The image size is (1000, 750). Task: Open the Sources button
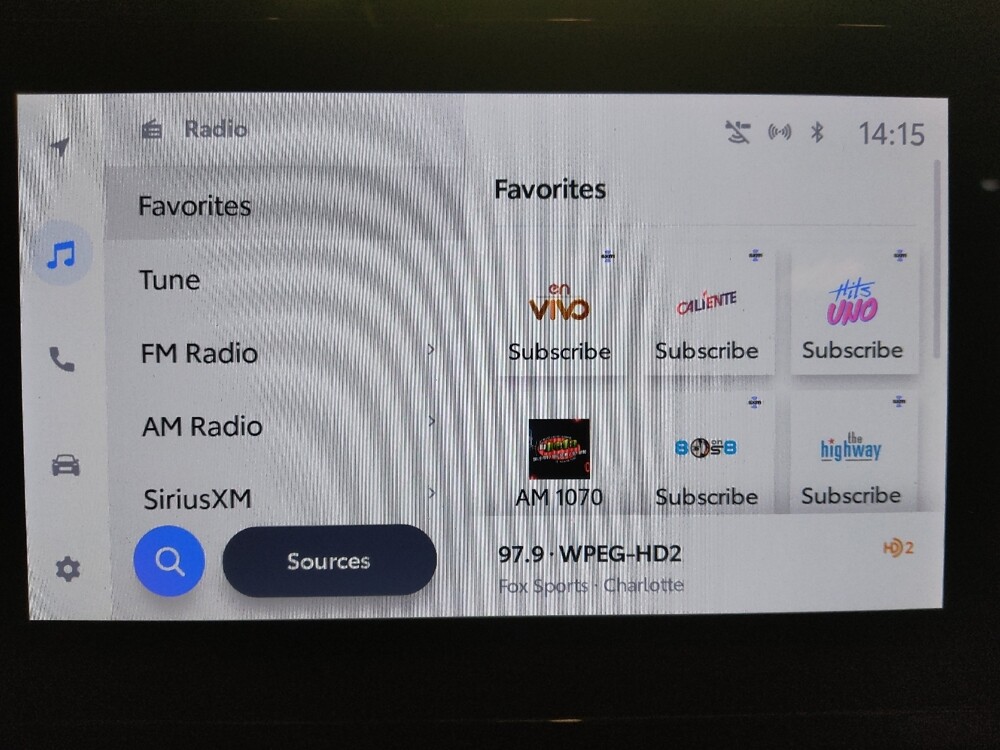[x=329, y=561]
